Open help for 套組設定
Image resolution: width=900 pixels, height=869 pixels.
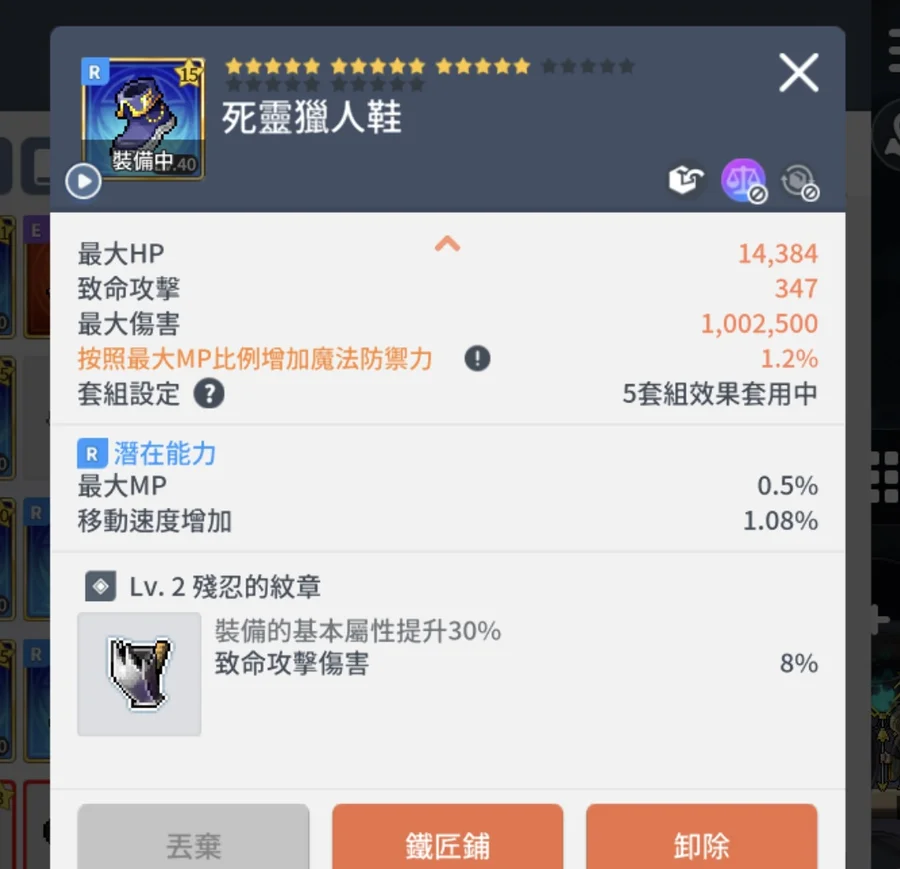(x=208, y=394)
